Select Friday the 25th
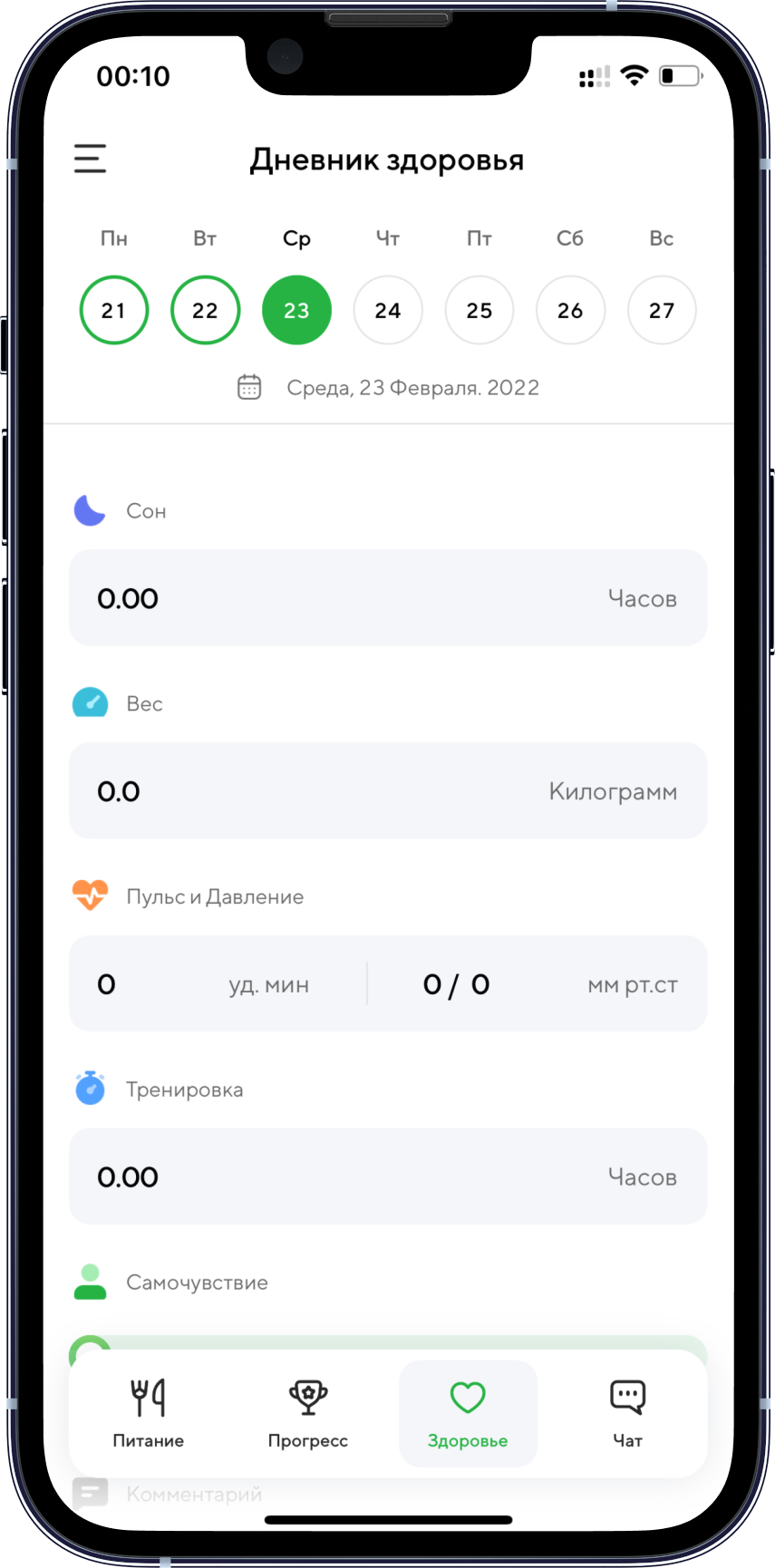This screenshot has height=1568, width=775. [479, 310]
